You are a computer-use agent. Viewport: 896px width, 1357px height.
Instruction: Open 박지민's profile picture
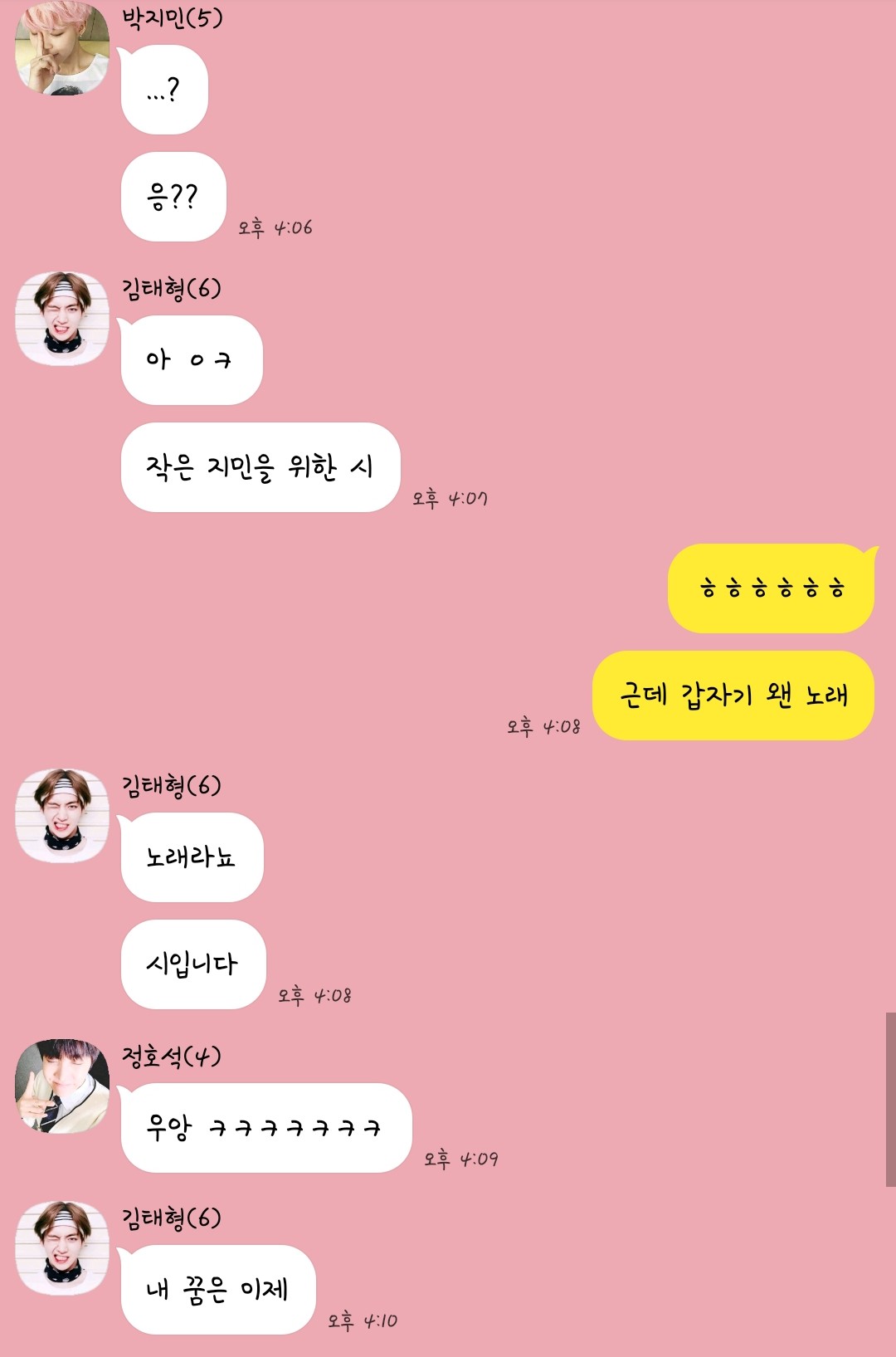[62, 48]
